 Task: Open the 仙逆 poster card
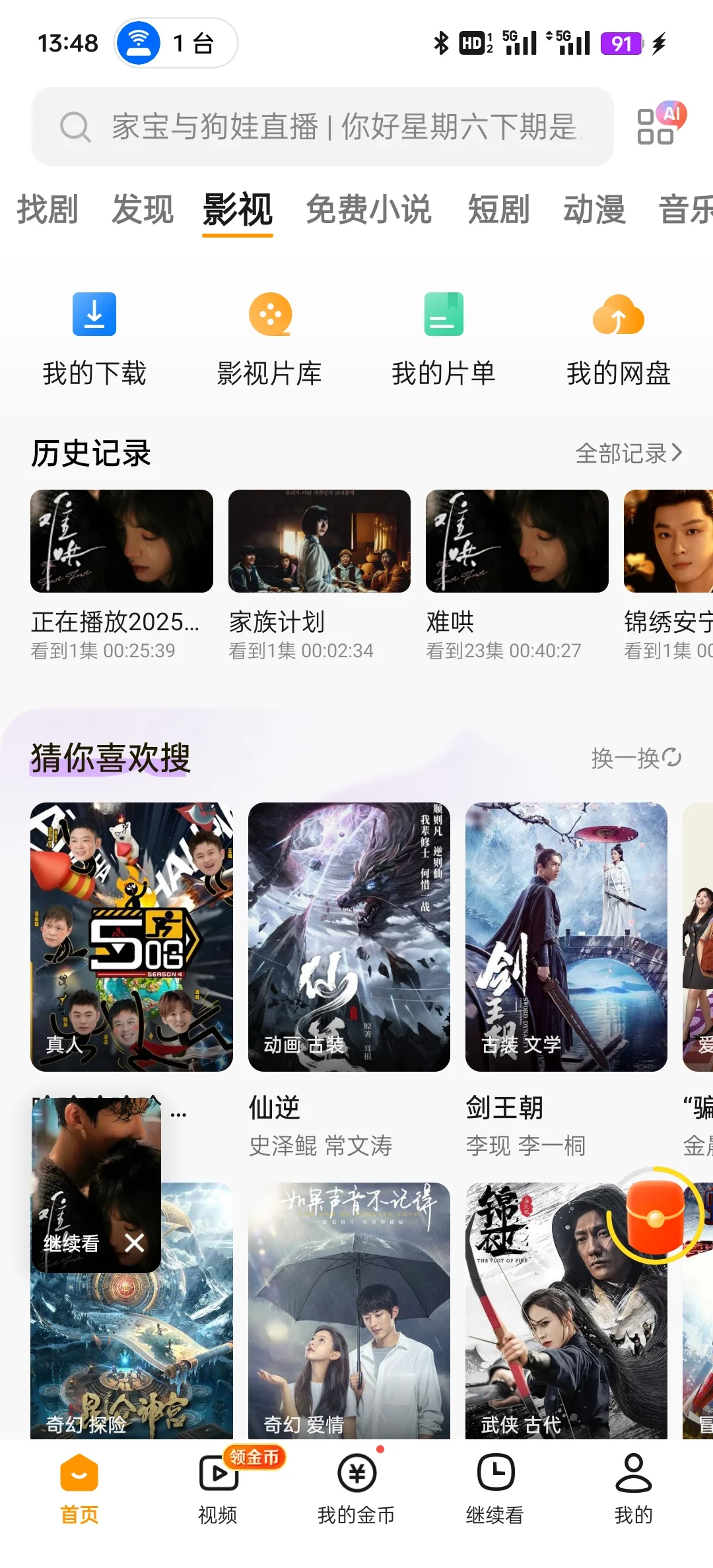tap(349, 936)
